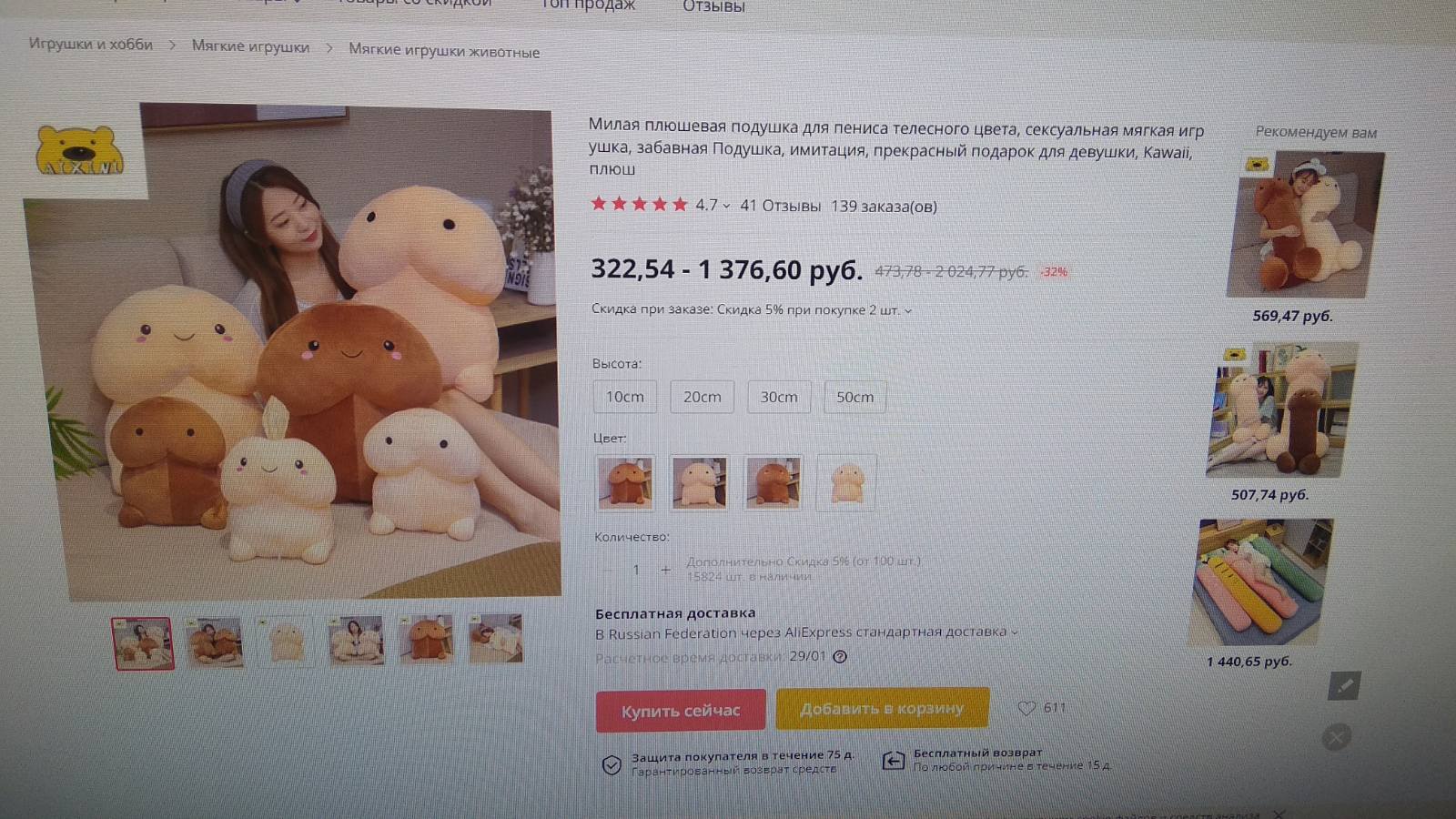This screenshot has width=1456, height=819.
Task: Open recommended item priced 1 440,65 руб.
Action: pos(1259,582)
